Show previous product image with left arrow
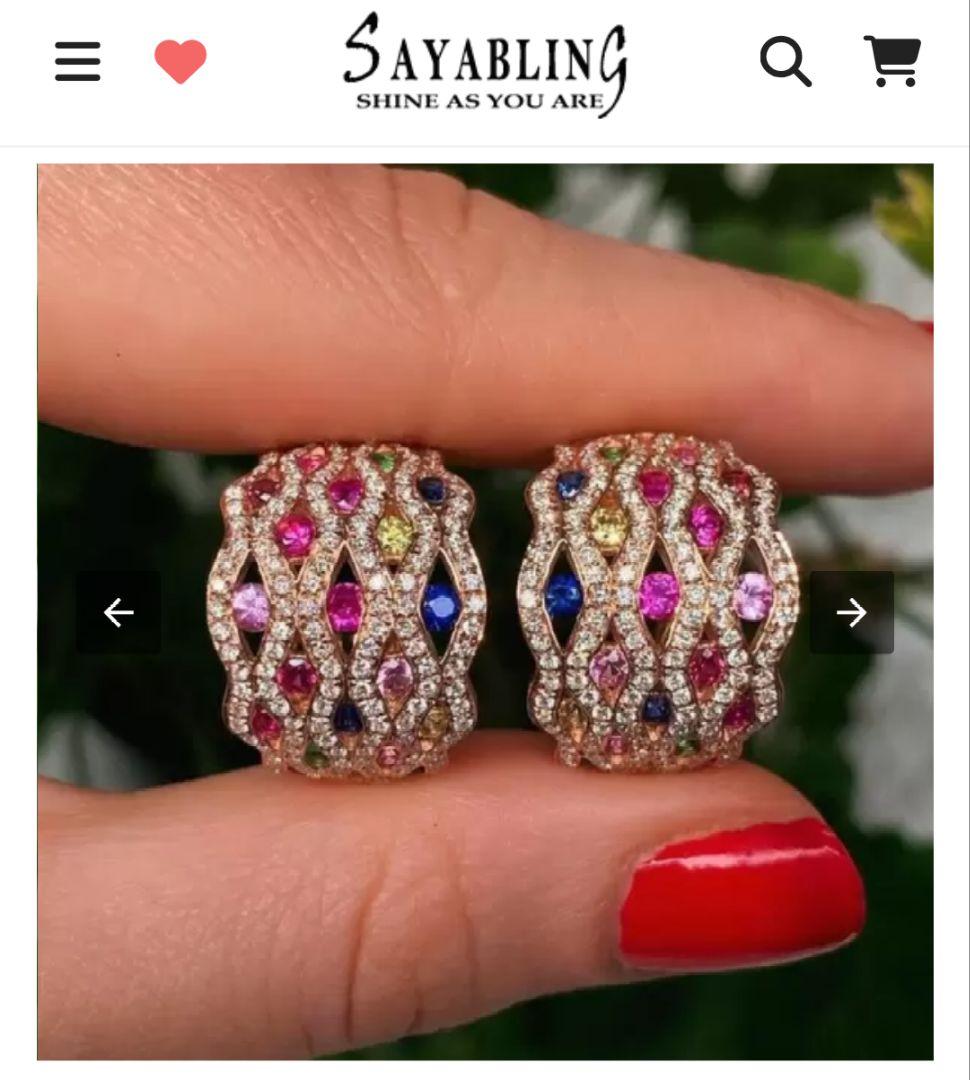 [118, 612]
